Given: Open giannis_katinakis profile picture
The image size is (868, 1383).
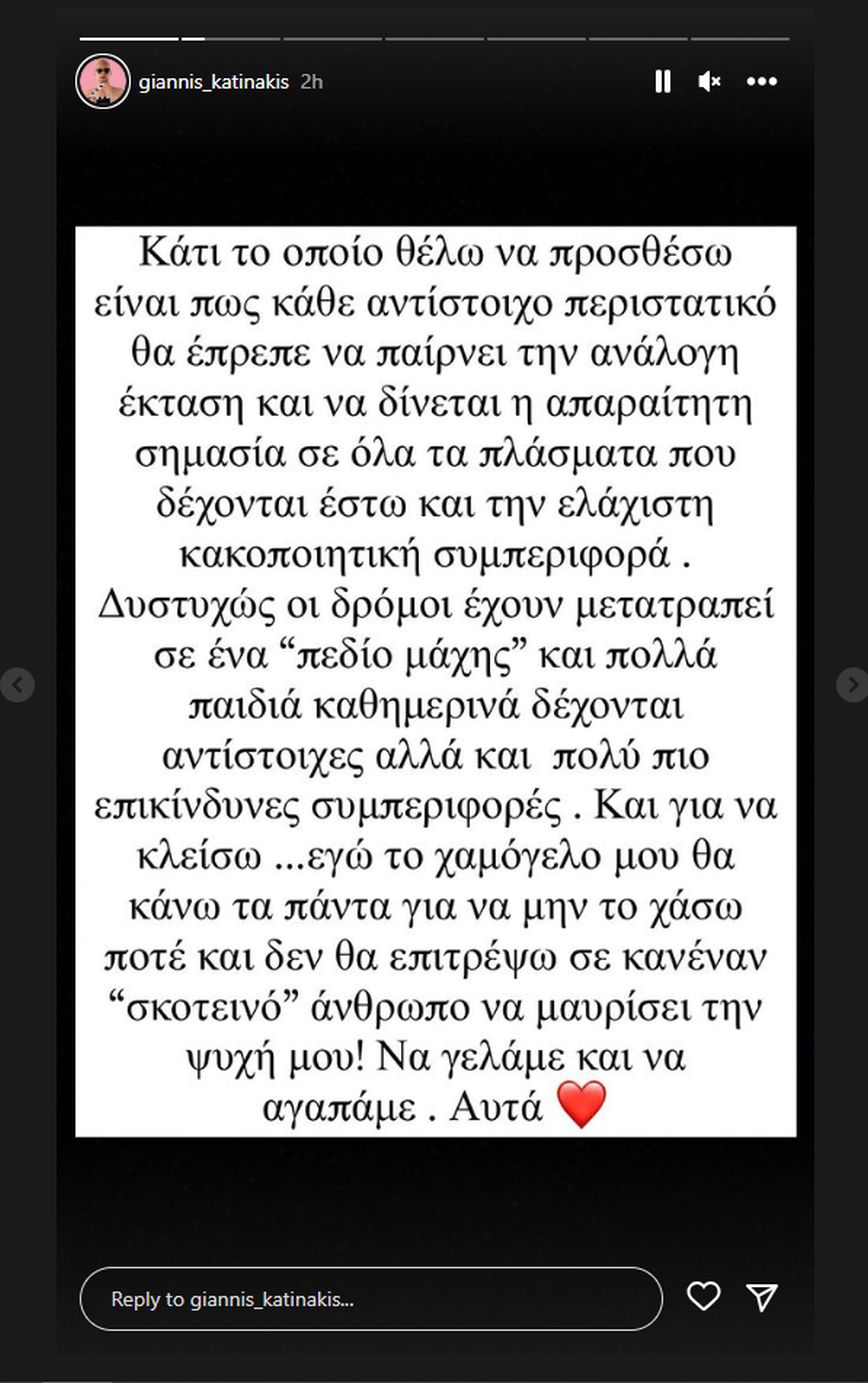Looking at the screenshot, I should point(103,82).
